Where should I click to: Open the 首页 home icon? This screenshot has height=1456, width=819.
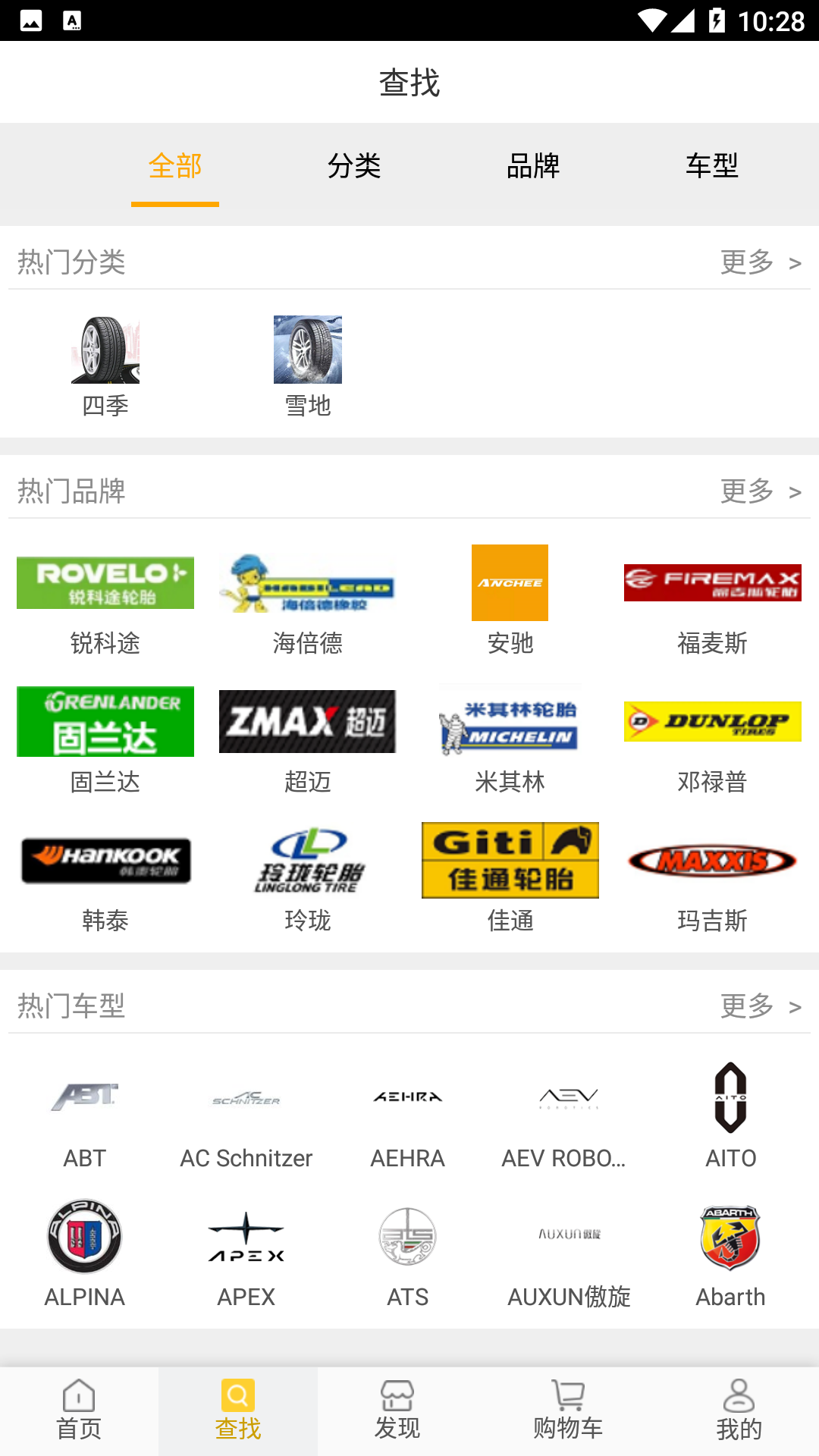tap(80, 1410)
